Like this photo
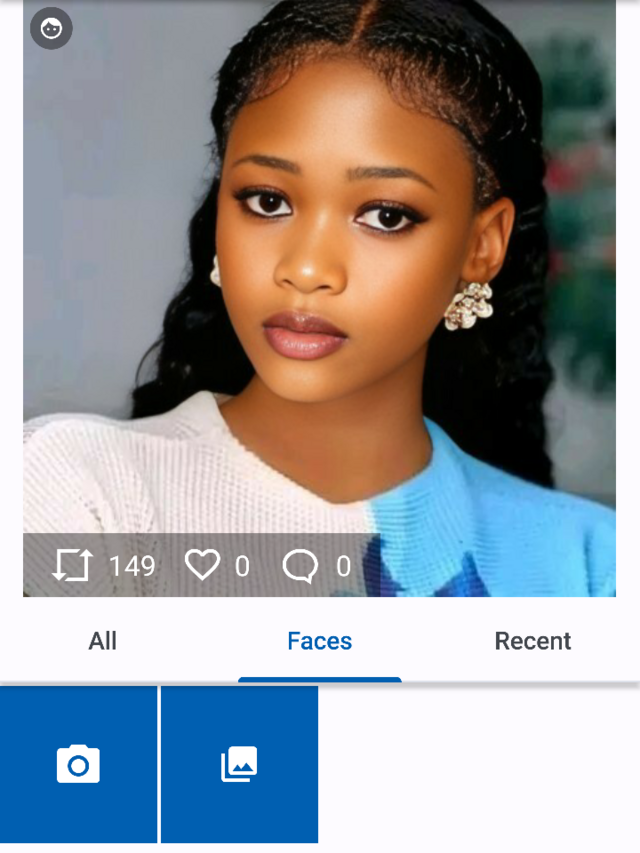Screen dimensions: 640x853 202,566
